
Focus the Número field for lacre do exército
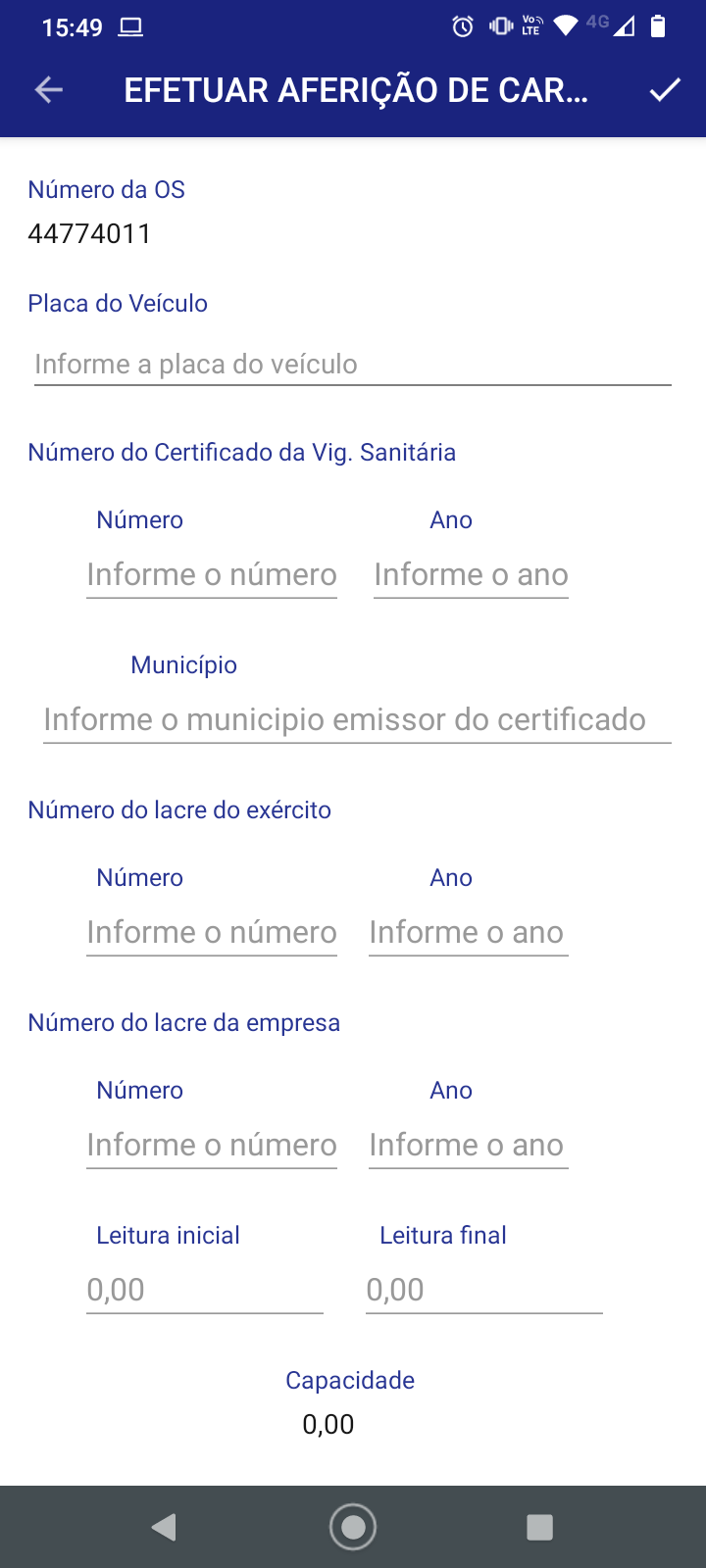(211, 932)
